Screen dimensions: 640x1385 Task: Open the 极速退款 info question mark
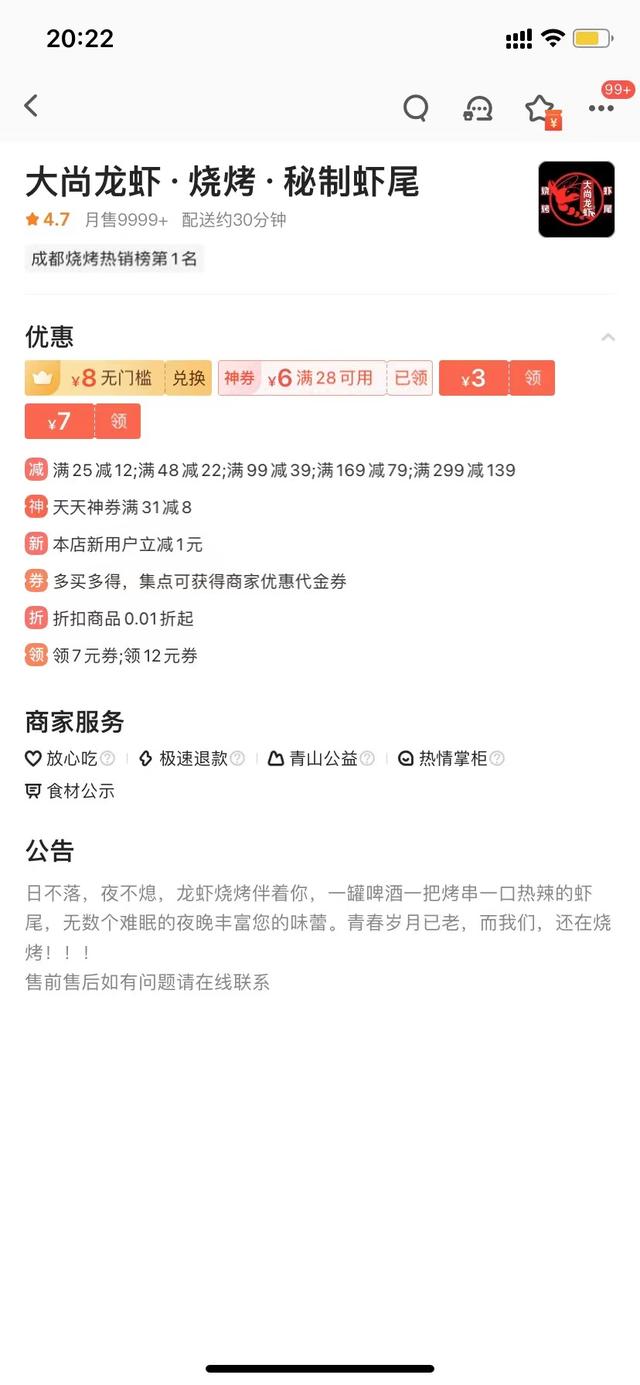pos(237,759)
